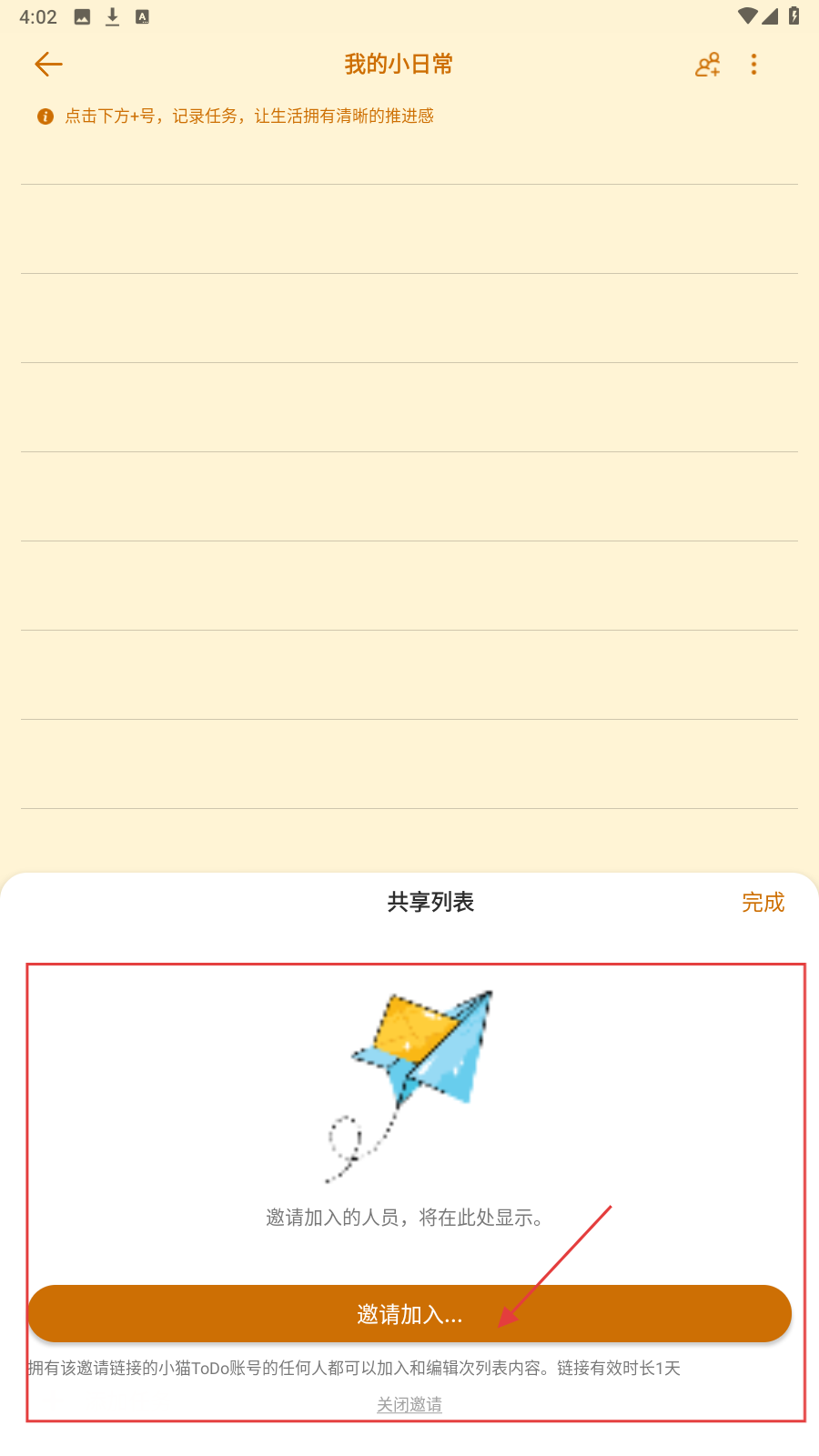Tap the 关闭邀请 link
The height and width of the screenshot is (1456, 819).
coord(409,1404)
